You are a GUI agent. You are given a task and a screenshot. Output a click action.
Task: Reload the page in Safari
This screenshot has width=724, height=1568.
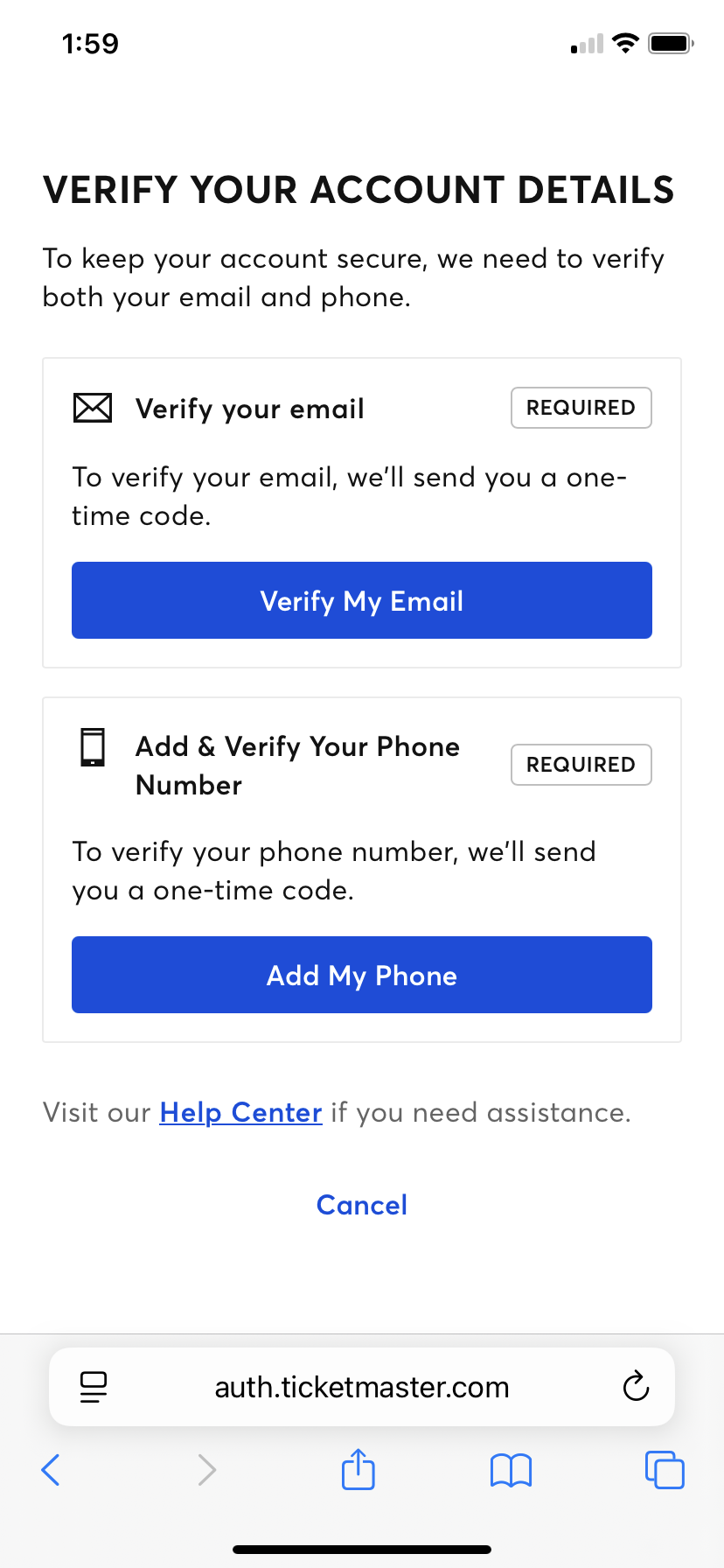click(636, 1387)
